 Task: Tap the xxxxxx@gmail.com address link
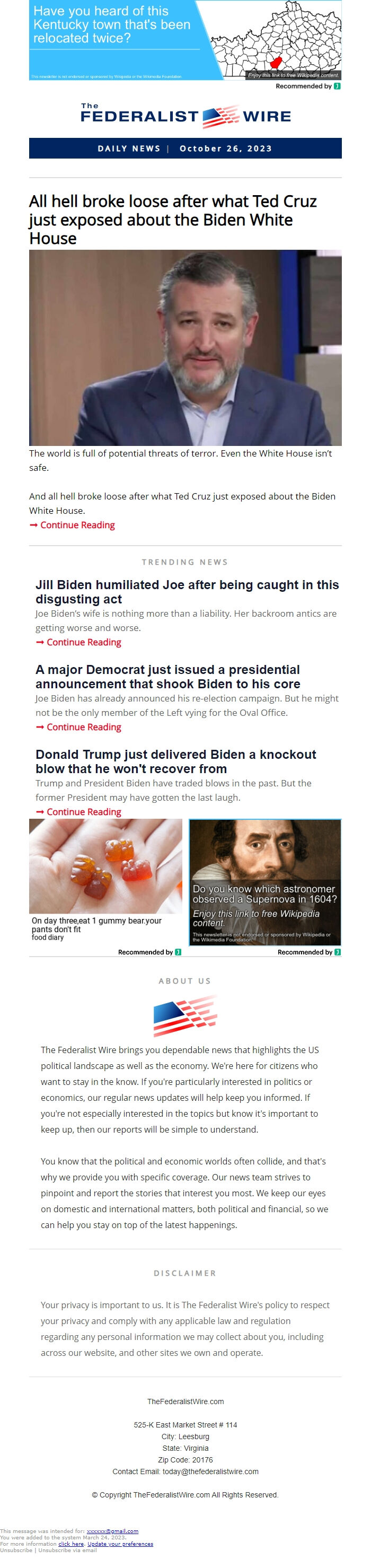coord(112,1531)
